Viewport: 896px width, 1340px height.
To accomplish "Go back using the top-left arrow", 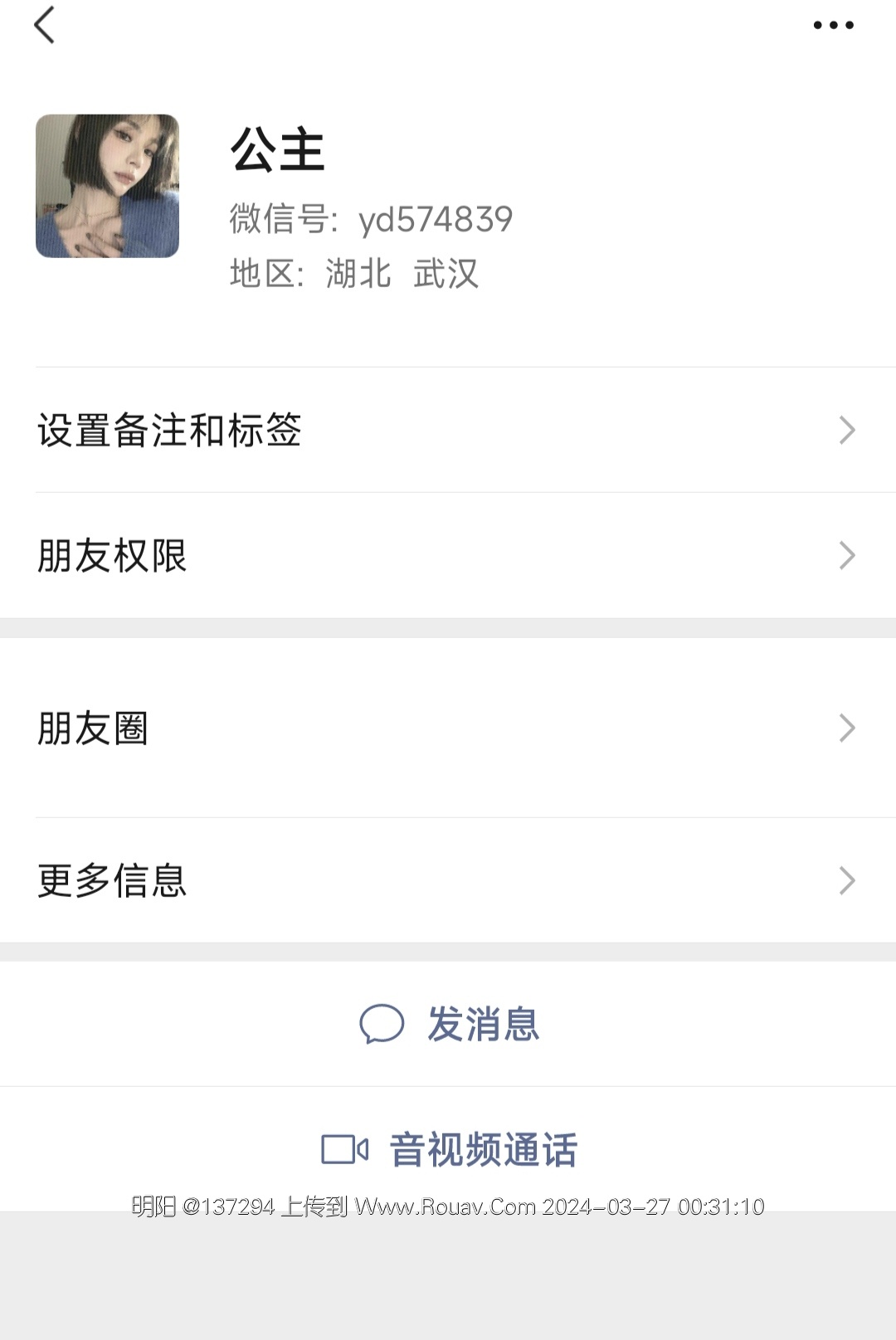I will [x=45, y=25].
